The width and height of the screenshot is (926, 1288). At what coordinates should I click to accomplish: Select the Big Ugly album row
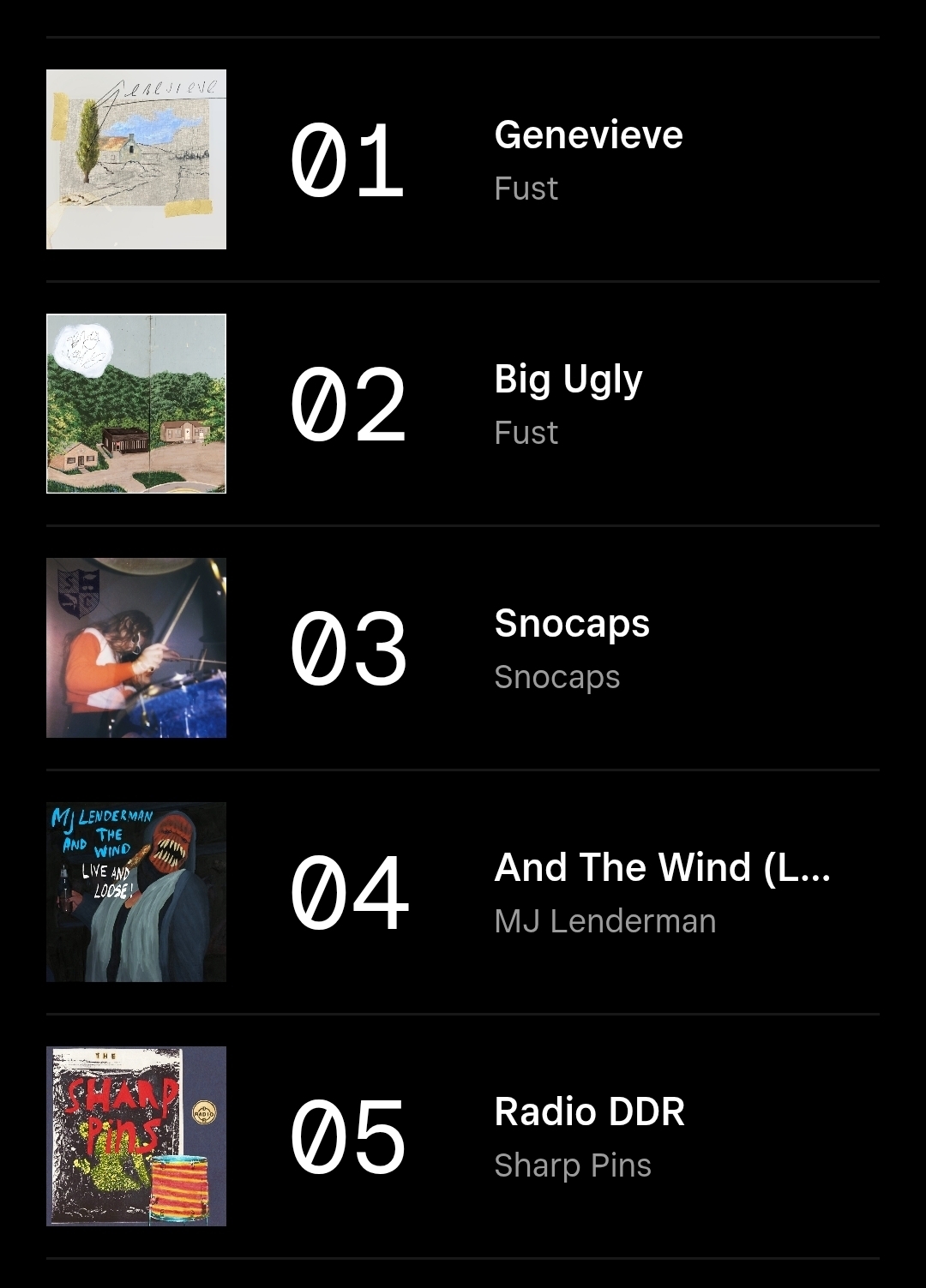(568, 380)
